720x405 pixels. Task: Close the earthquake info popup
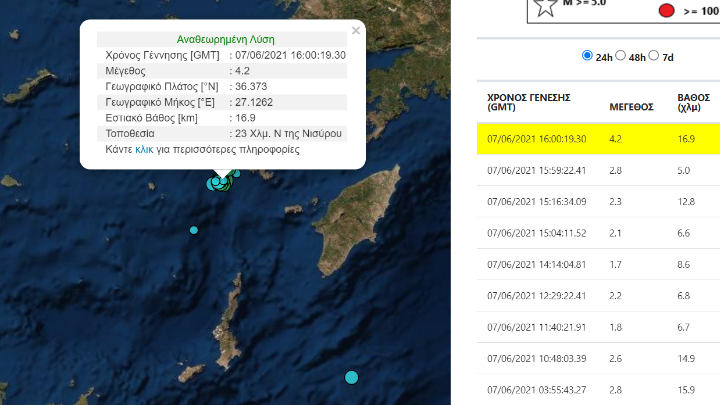tap(355, 31)
